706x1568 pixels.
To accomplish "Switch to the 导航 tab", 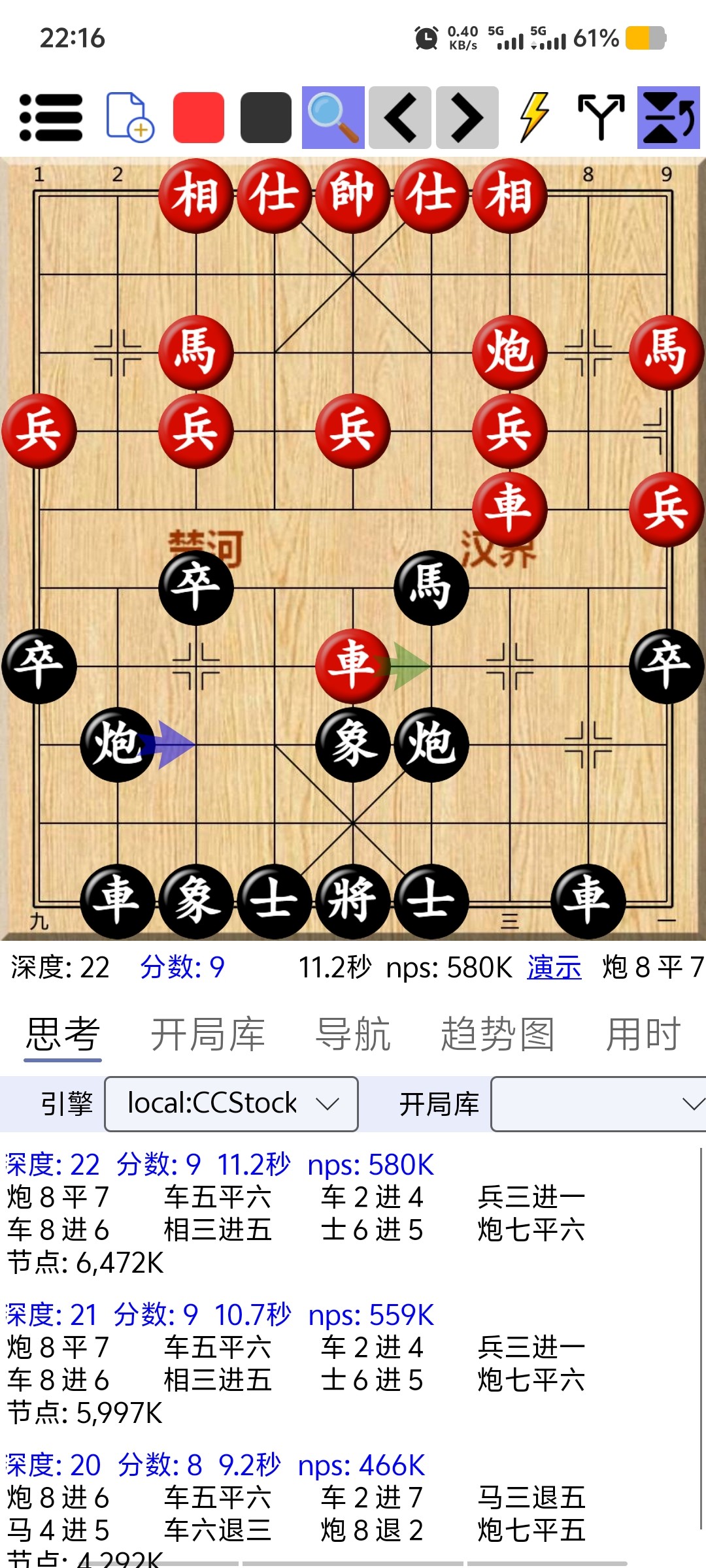I will click(353, 1034).
